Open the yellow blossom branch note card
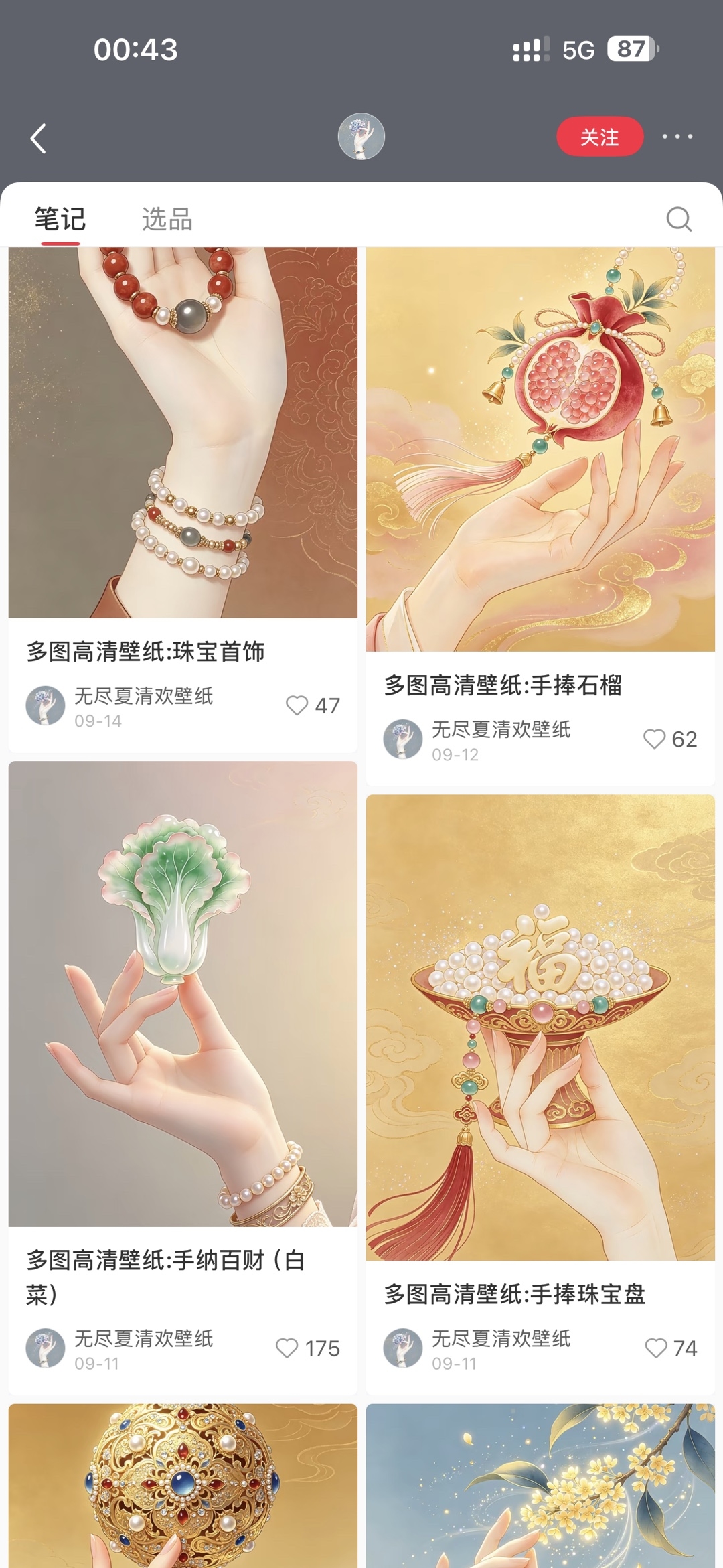723x1568 pixels. (540, 1486)
